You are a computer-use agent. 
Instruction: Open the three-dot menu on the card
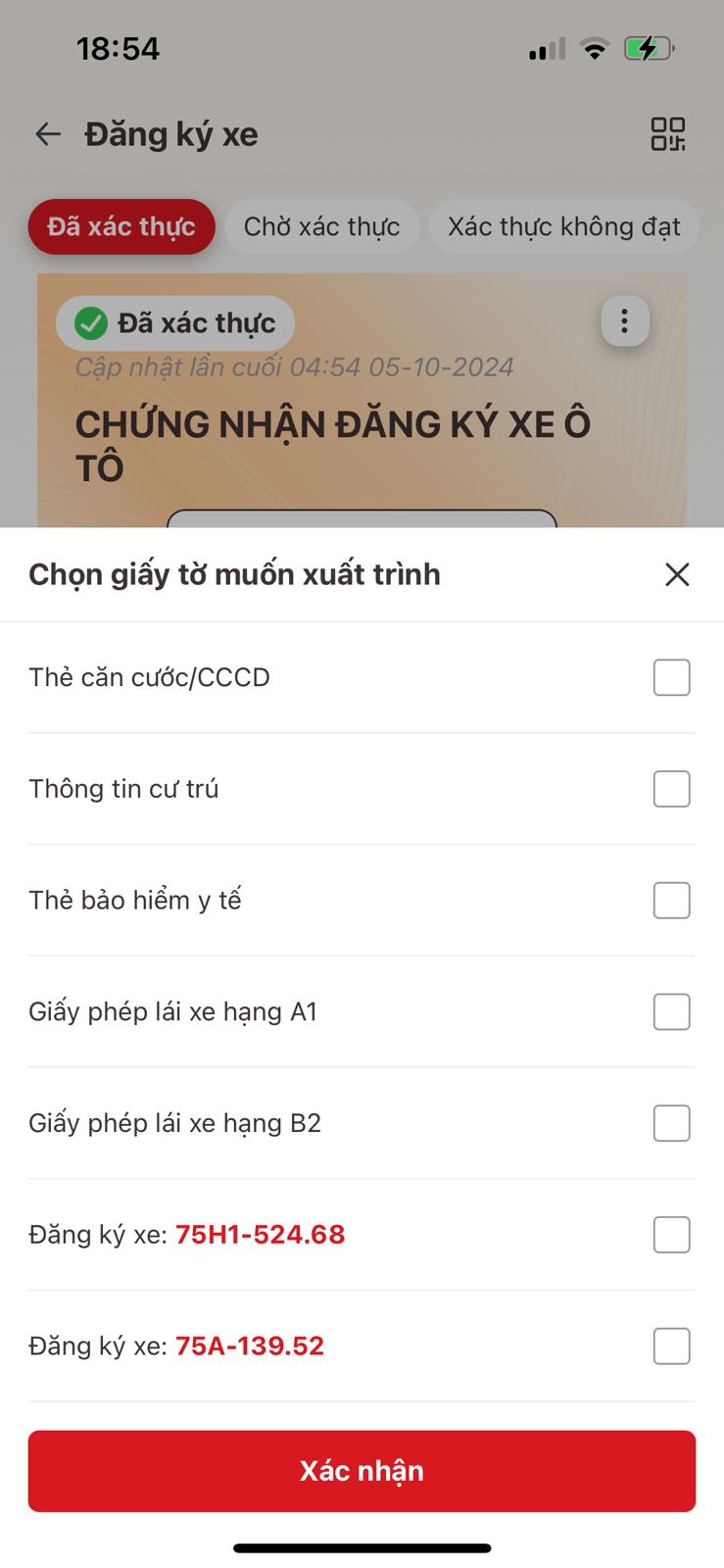[625, 320]
